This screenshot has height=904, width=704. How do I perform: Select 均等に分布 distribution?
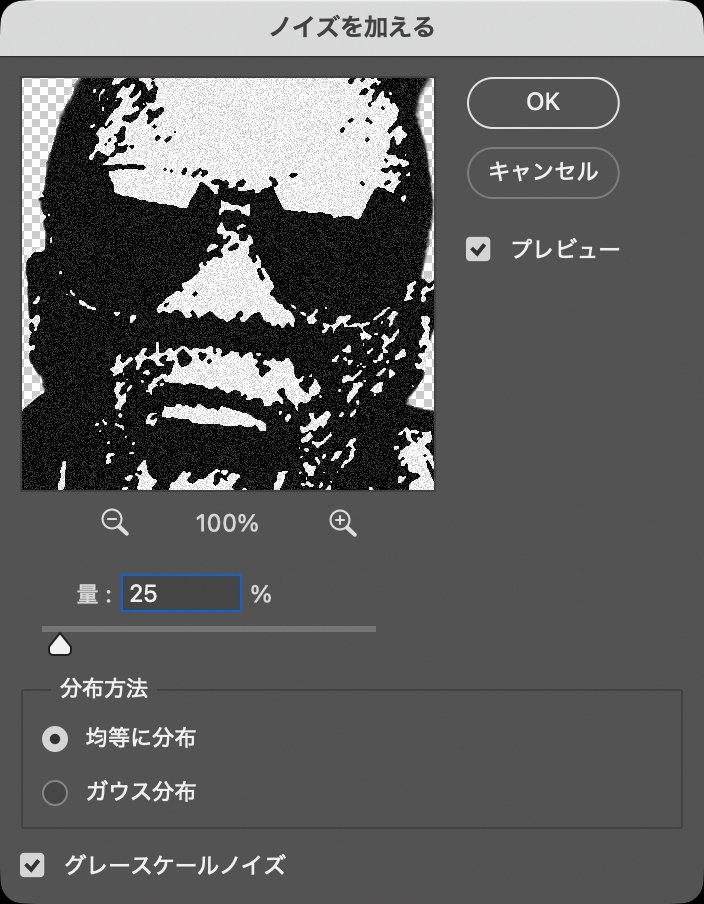55,739
